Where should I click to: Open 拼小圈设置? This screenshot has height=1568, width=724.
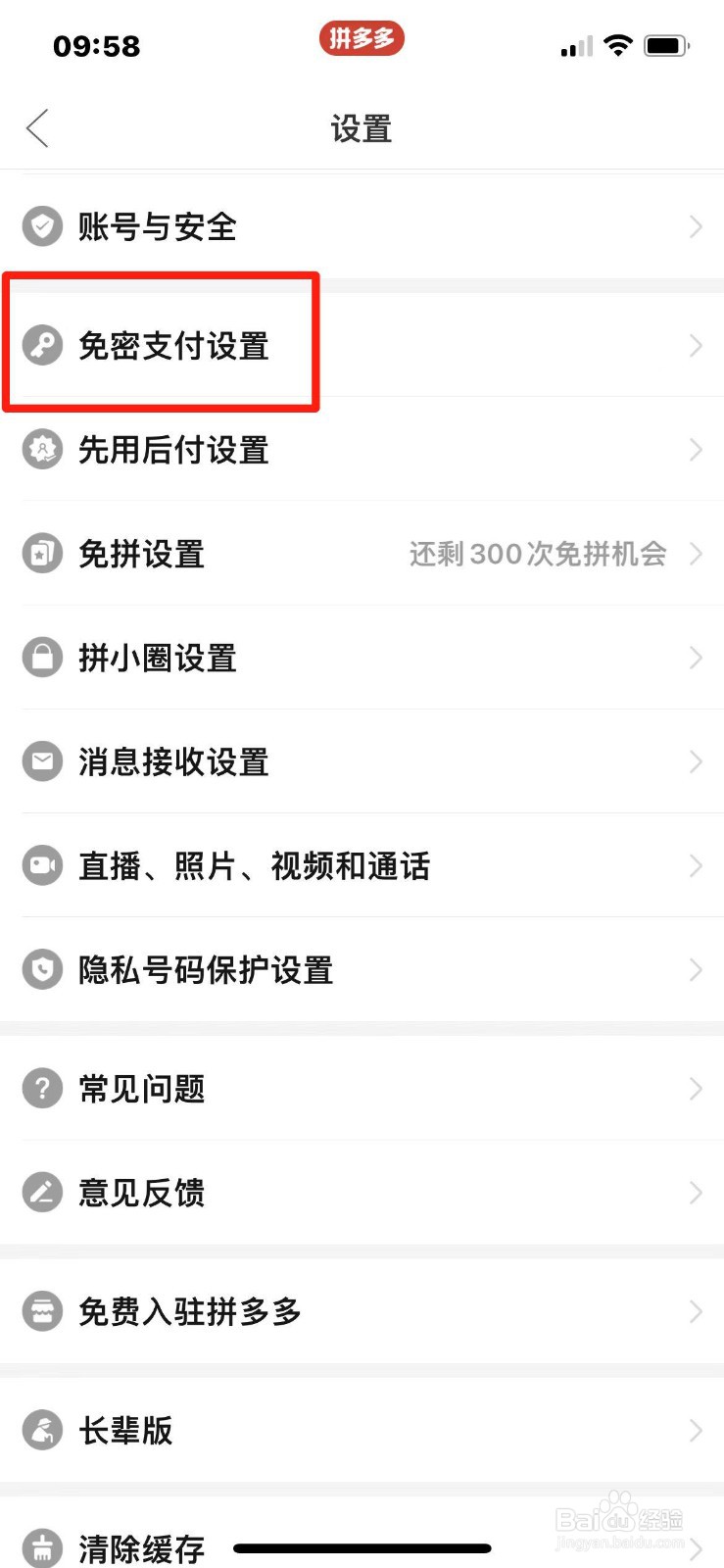pos(362,658)
